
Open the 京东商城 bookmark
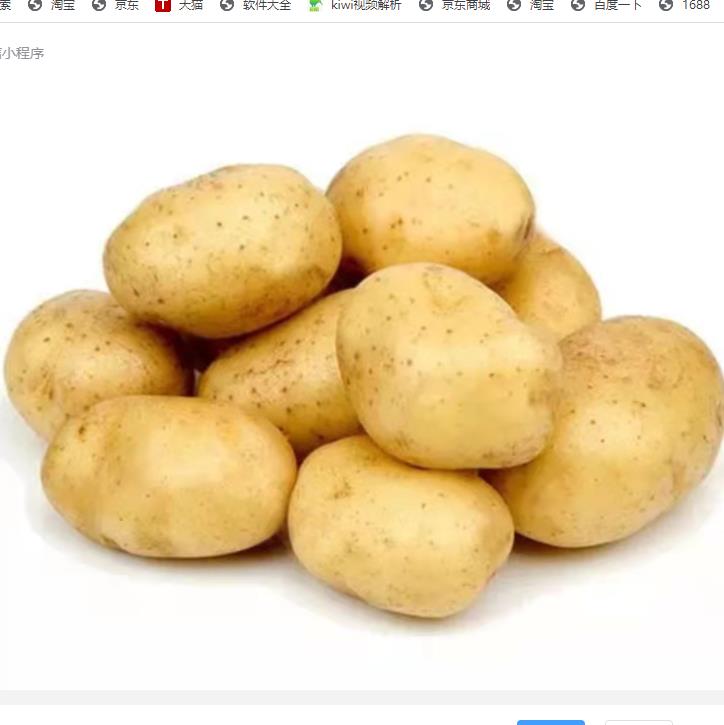pyautogui.click(x=456, y=6)
